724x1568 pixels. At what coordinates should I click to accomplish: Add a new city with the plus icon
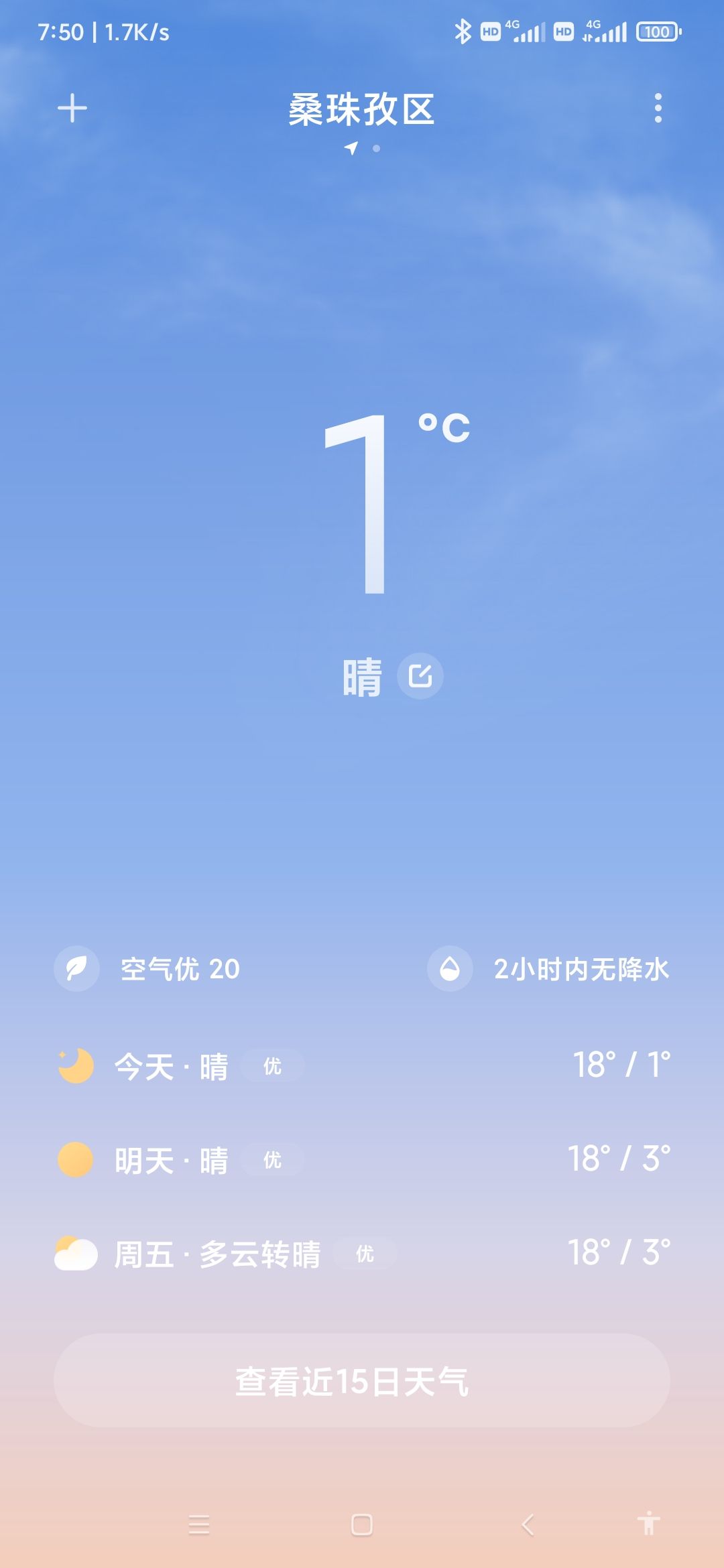pyautogui.click(x=72, y=109)
